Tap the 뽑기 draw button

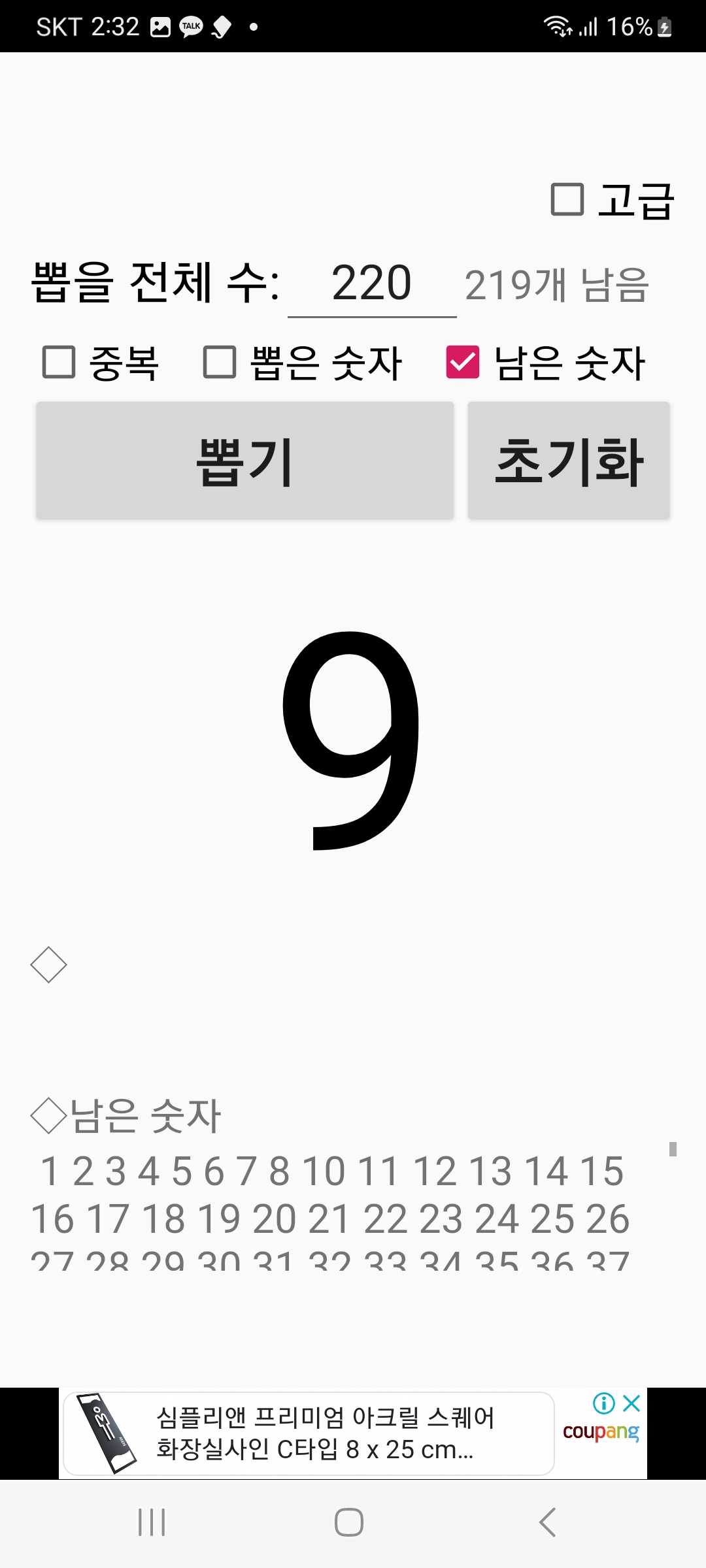(244, 461)
